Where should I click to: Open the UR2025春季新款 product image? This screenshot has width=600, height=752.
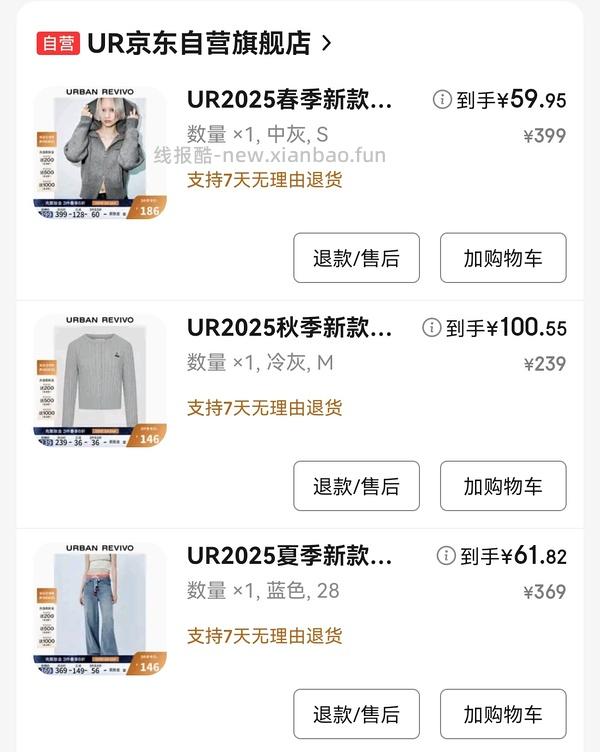pyautogui.click(x=100, y=153)
